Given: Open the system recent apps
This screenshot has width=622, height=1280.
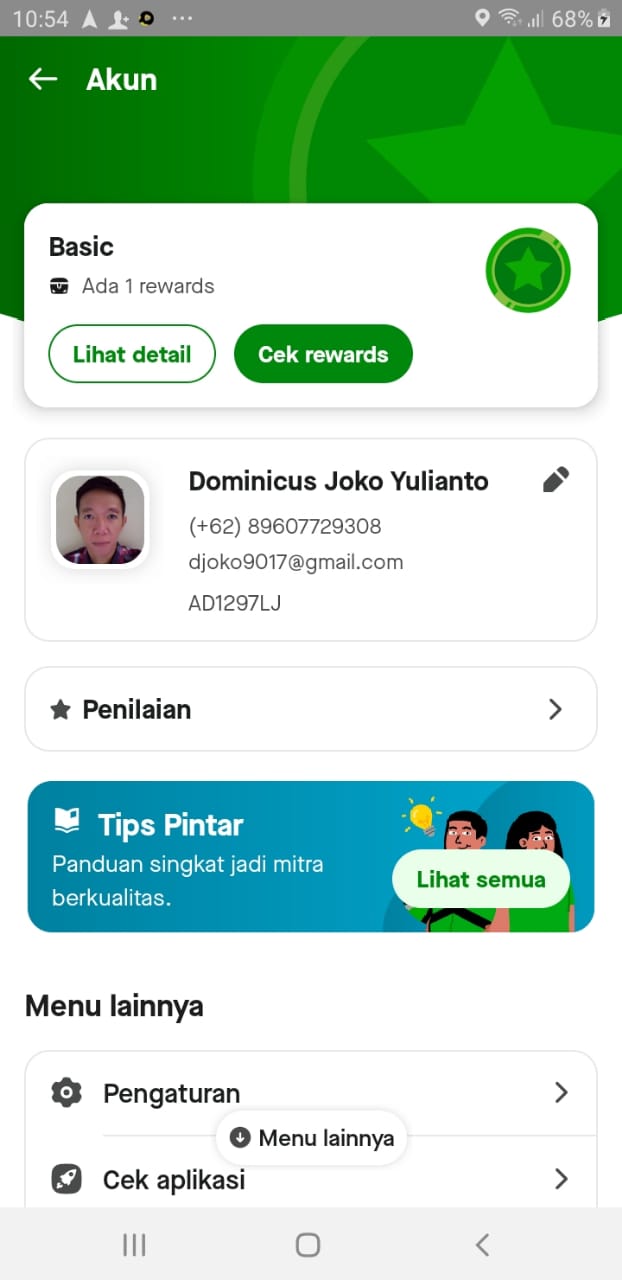Looking at the screenshot, I should click(x=134, y=1244).
